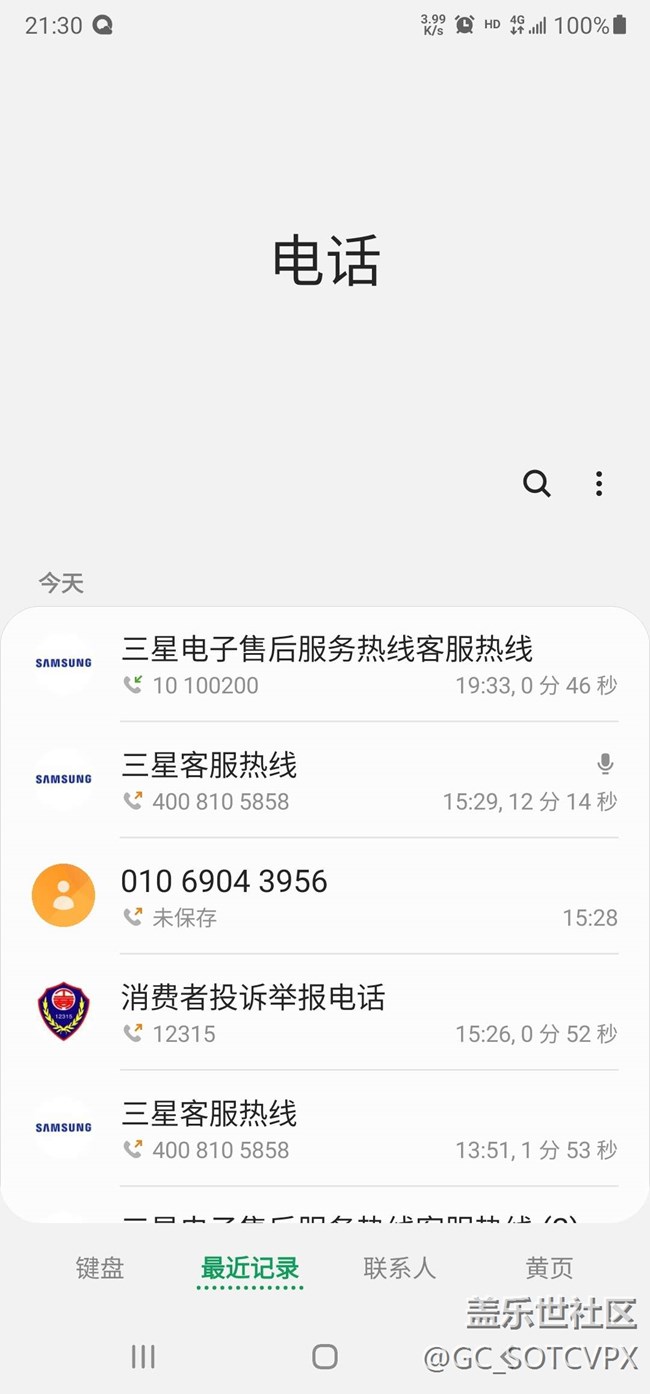Open the three-dot overflow menu
Viewport: 650px width, 1394px height.
tap(599, 484)
